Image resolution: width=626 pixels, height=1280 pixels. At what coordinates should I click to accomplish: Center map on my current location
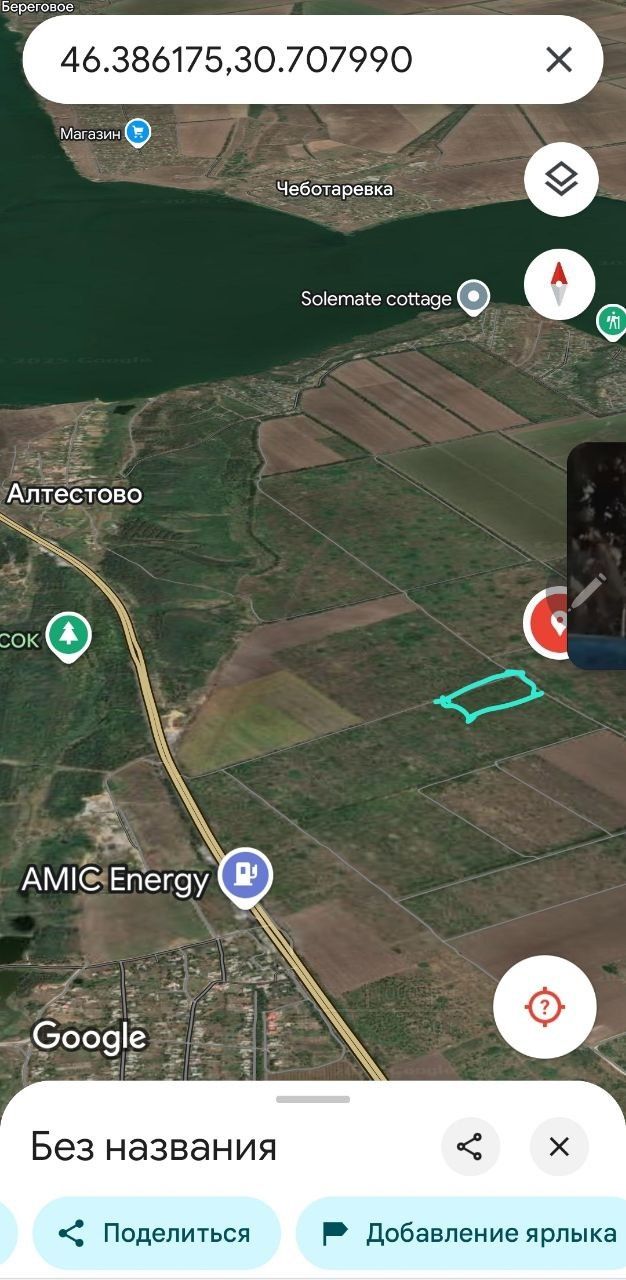(x=545, y=1007)
